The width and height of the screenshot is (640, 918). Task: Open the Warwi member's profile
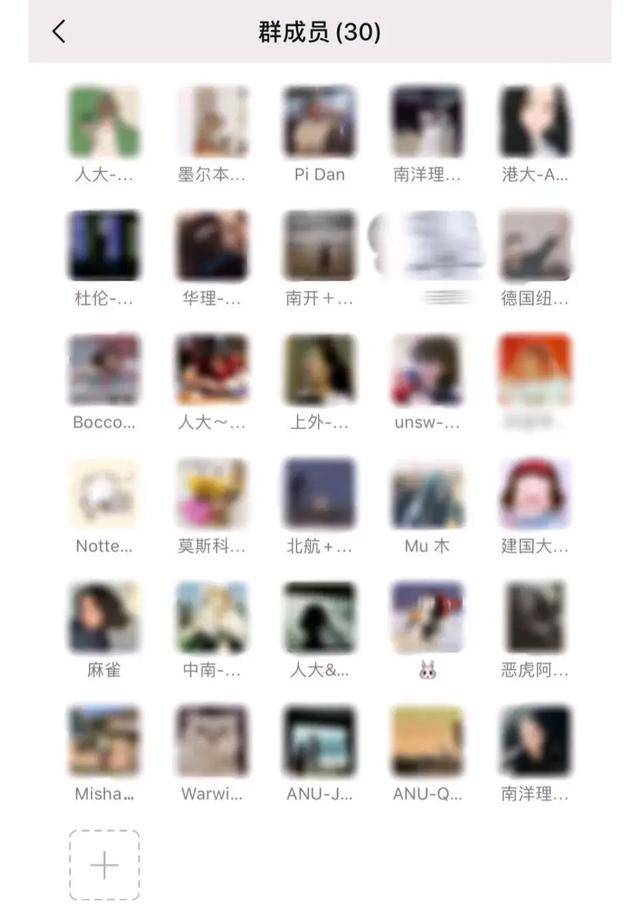212,742
